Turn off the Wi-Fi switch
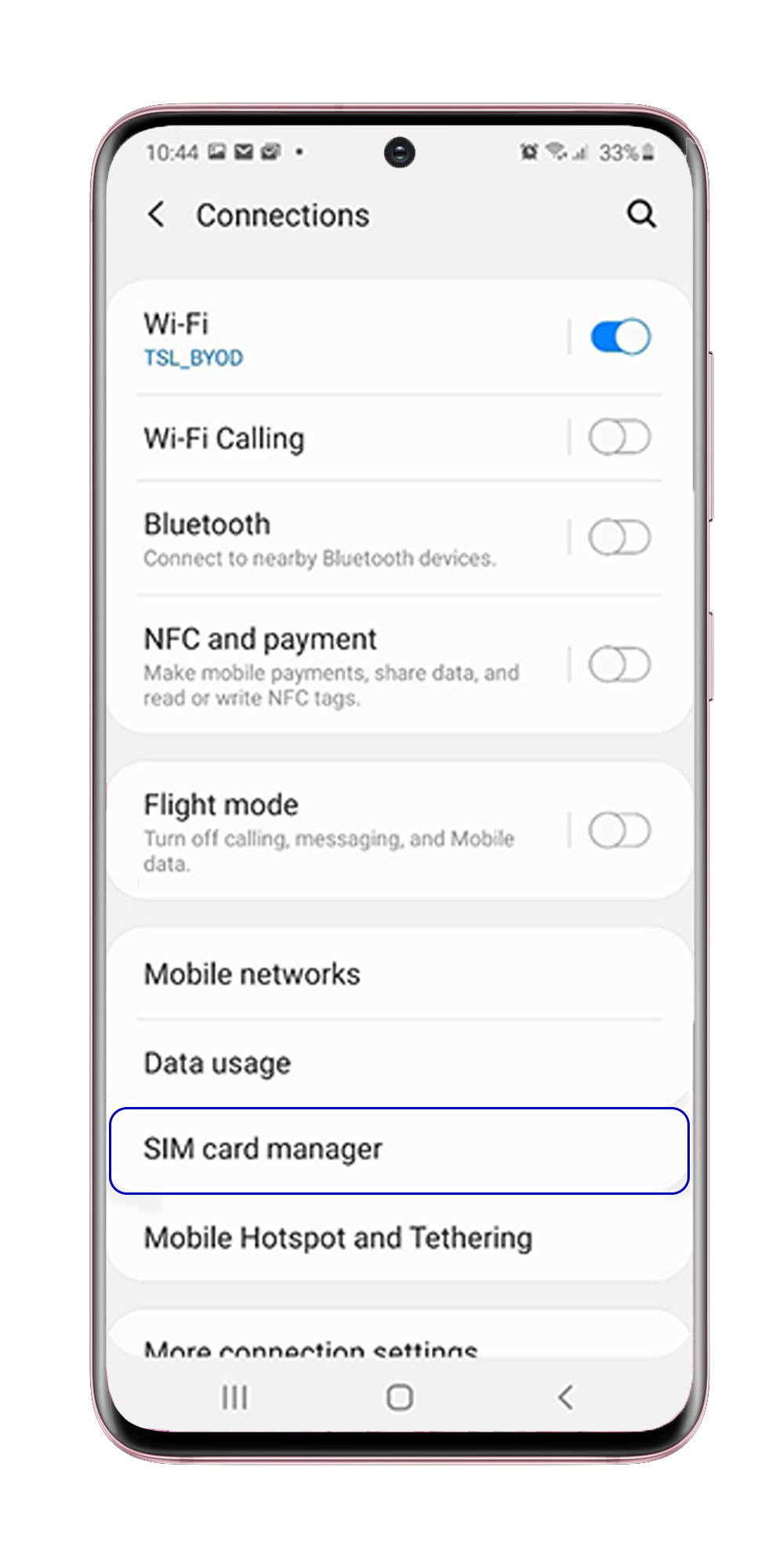The height and width of the screenshot is (1568, 776). point(619,337)
